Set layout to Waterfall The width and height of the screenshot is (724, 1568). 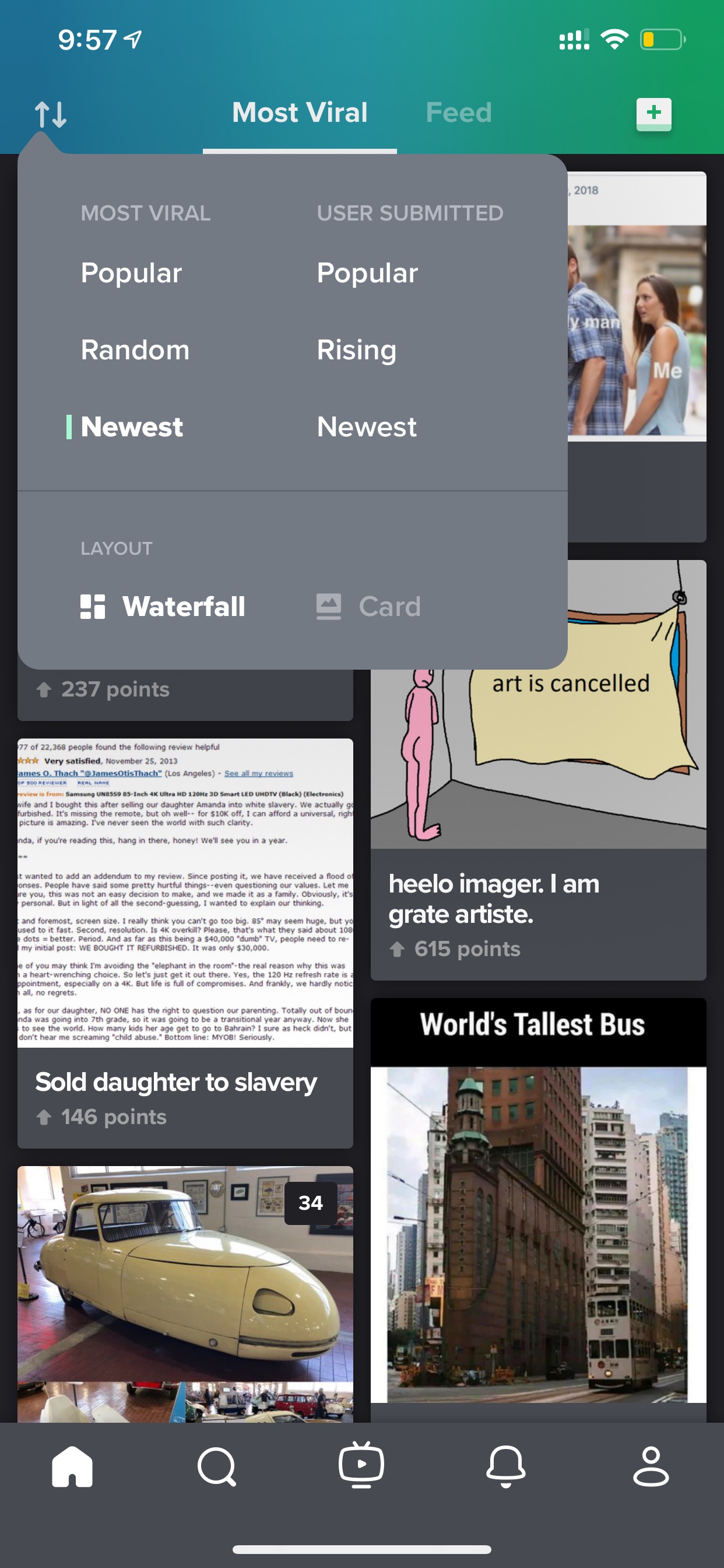163,606
